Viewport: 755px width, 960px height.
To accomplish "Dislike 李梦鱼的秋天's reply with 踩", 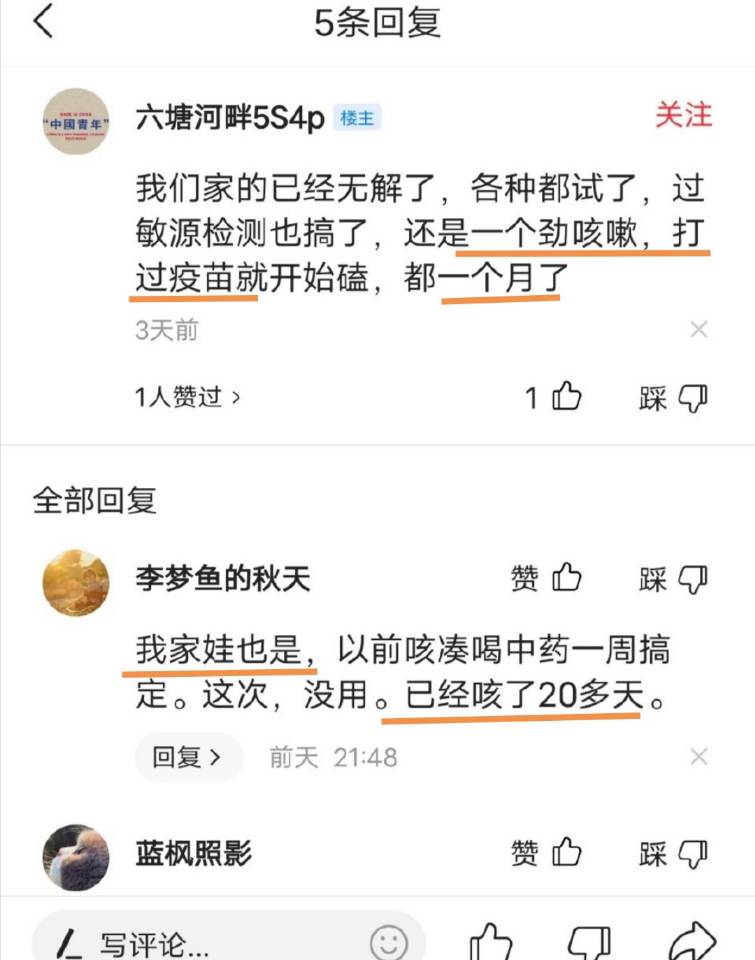I will pyautogui.click(x=673, y=578).
